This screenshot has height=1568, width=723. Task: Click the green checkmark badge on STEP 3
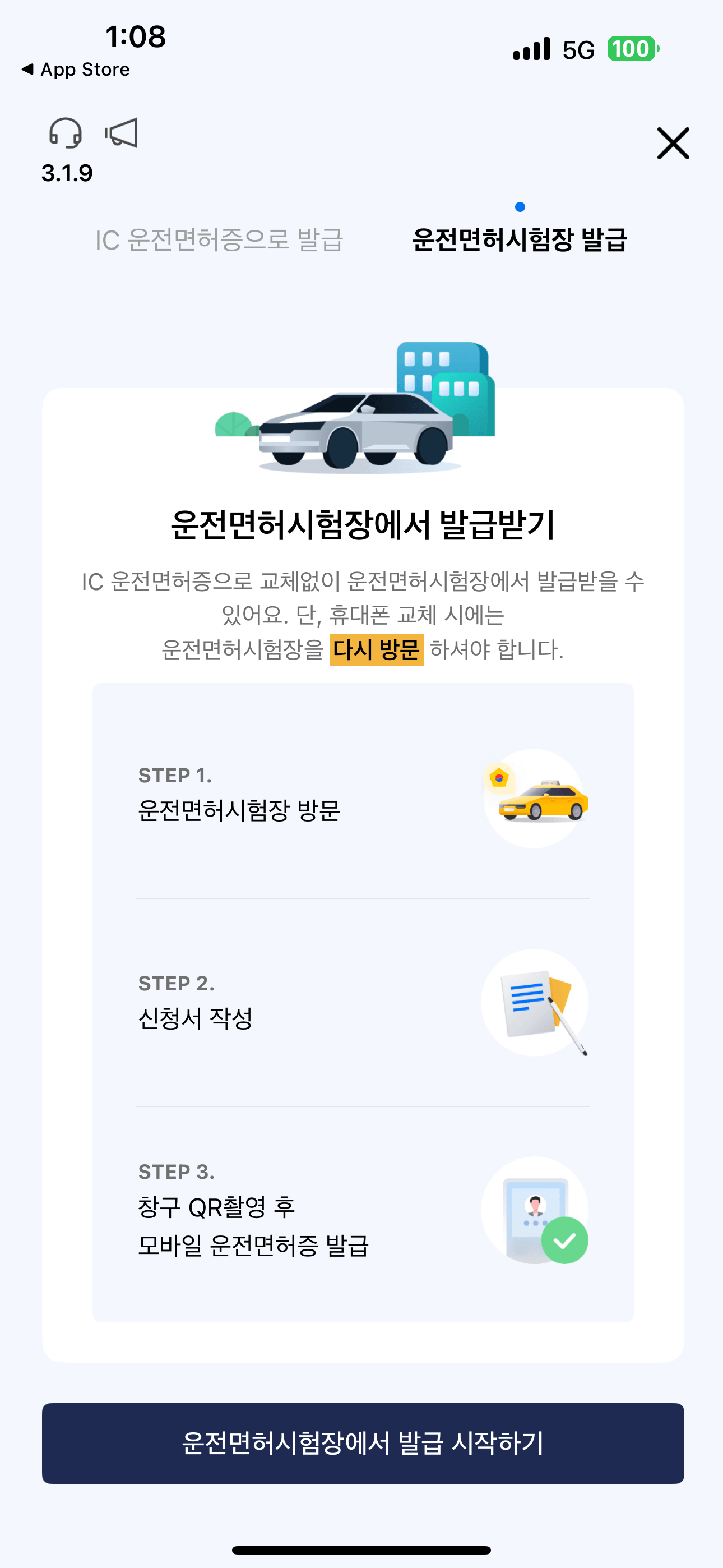(566, 1239)
